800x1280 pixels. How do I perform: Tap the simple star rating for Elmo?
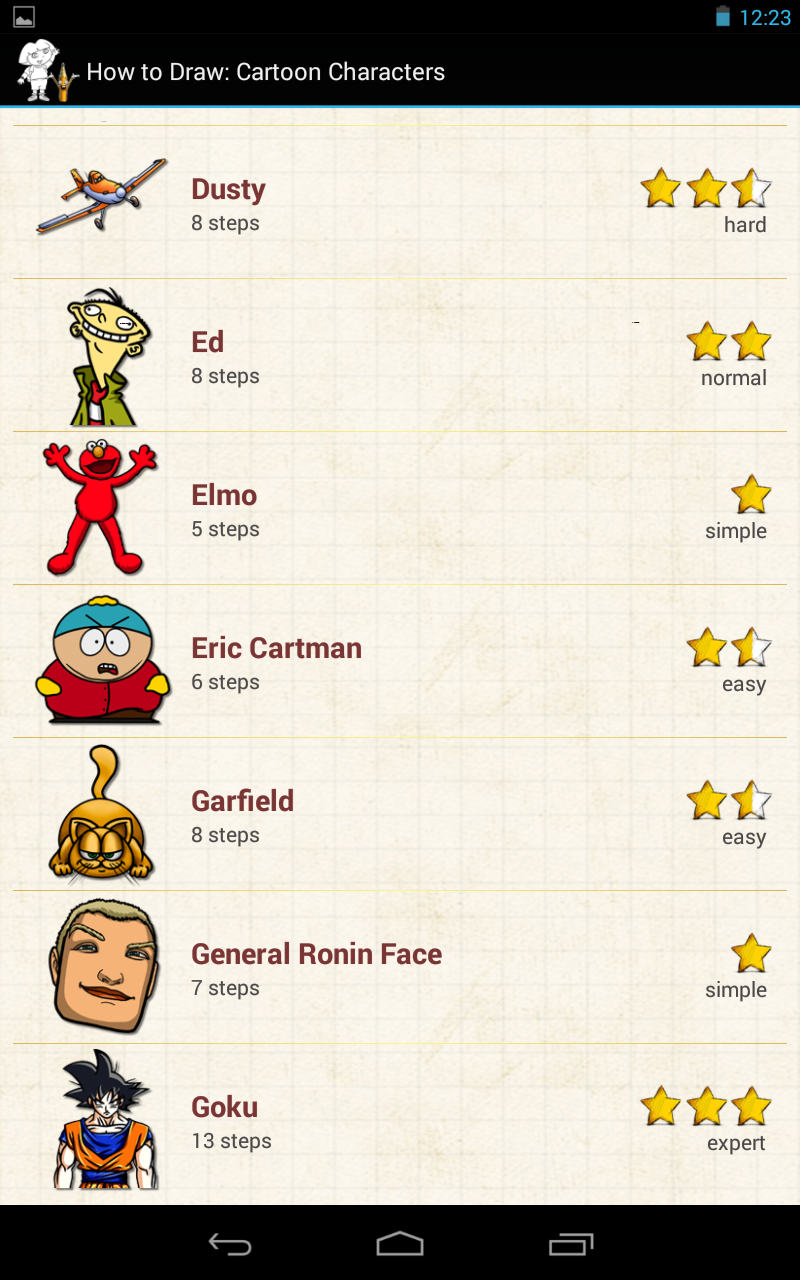(752, 493)
